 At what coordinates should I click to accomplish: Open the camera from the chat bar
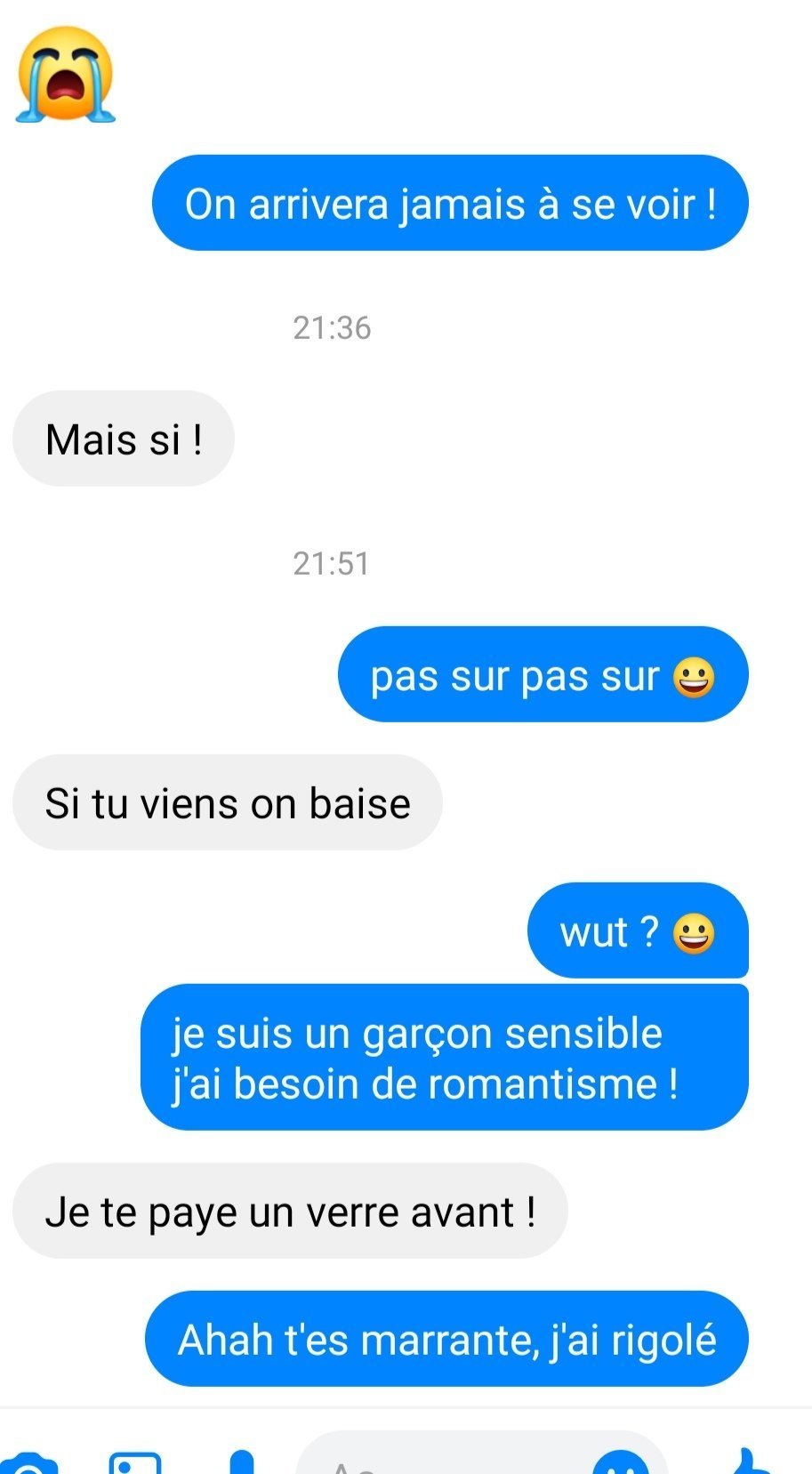coord(28,1462)
